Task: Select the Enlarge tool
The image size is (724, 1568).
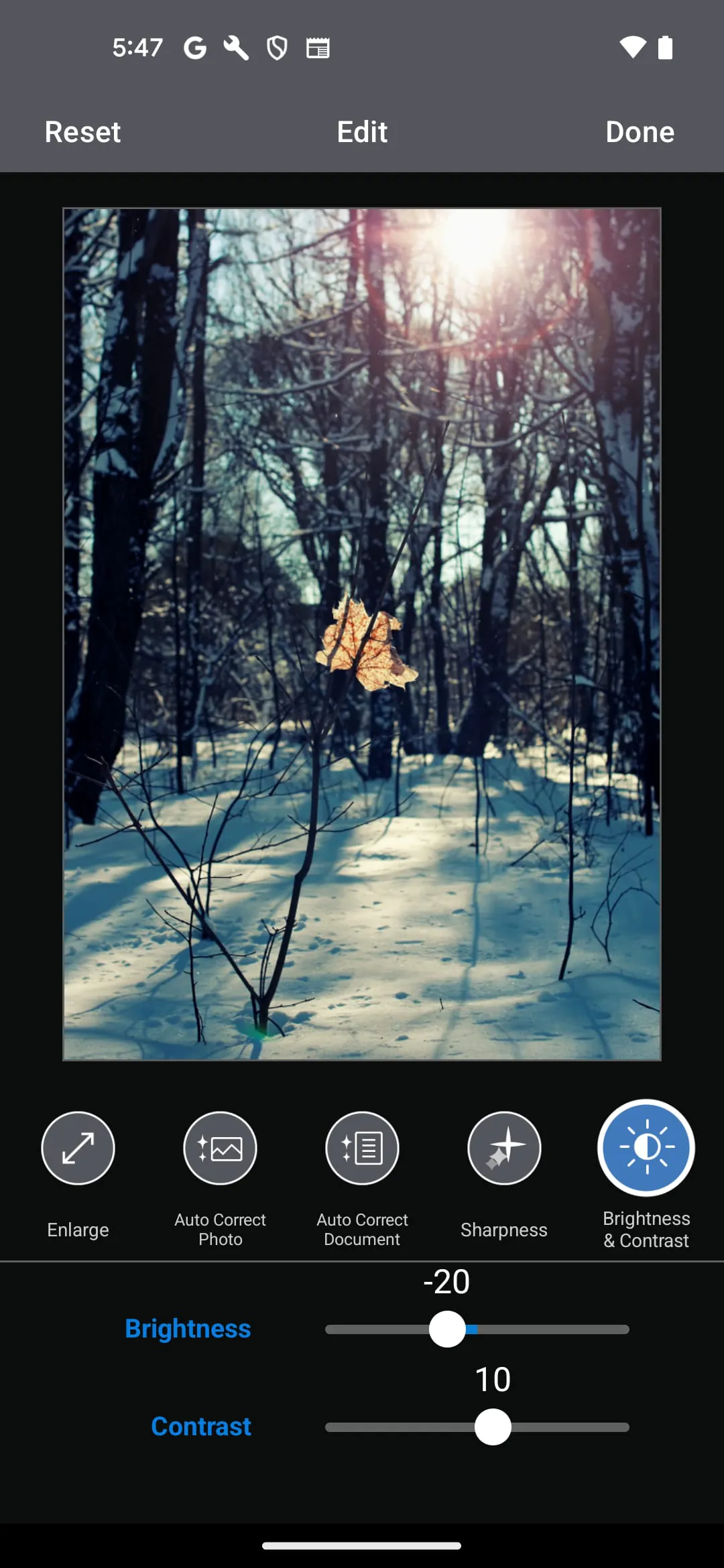Action: tap(78, 1148)
